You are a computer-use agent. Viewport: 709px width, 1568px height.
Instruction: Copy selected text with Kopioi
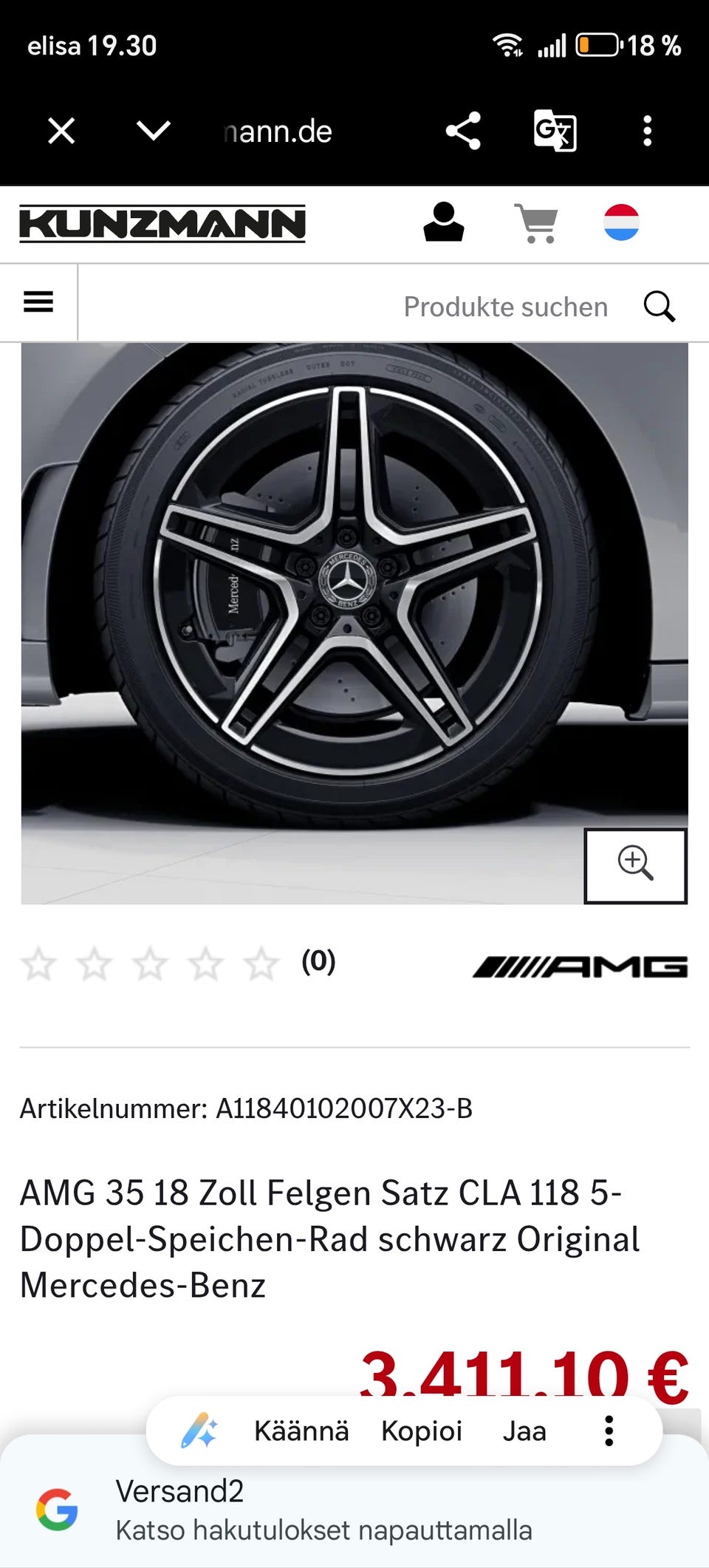click(422, 1431)
